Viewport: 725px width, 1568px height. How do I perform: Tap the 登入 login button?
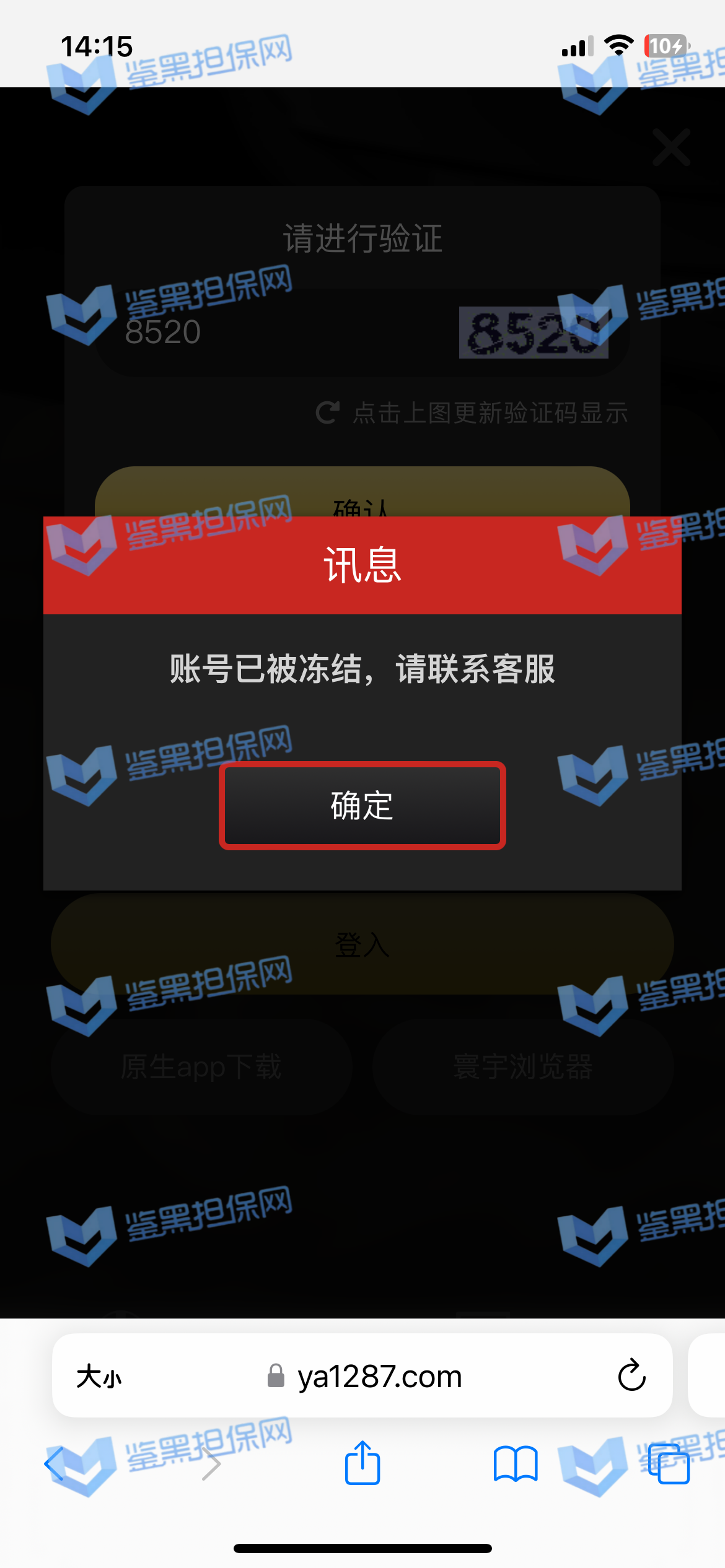(x=362, y=944)
